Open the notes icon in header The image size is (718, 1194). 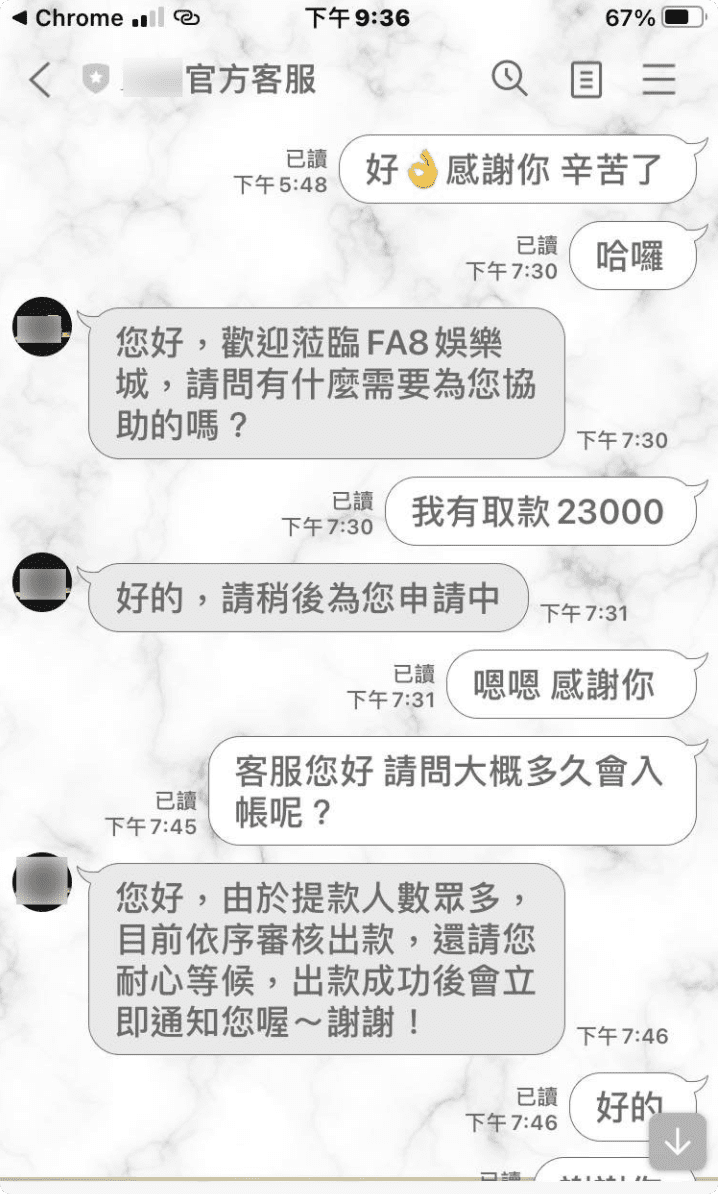pos(586,79)
